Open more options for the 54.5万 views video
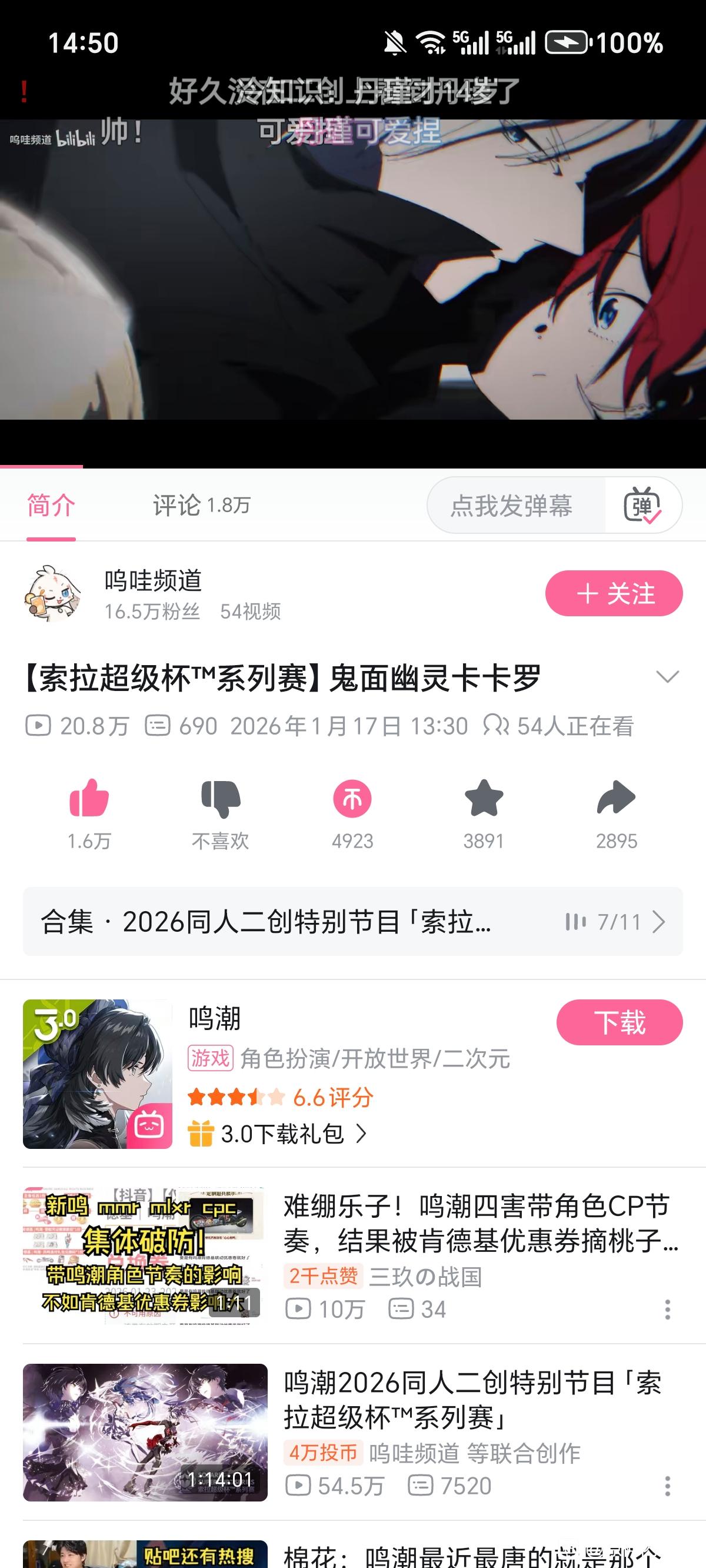 pos(667,1486)
